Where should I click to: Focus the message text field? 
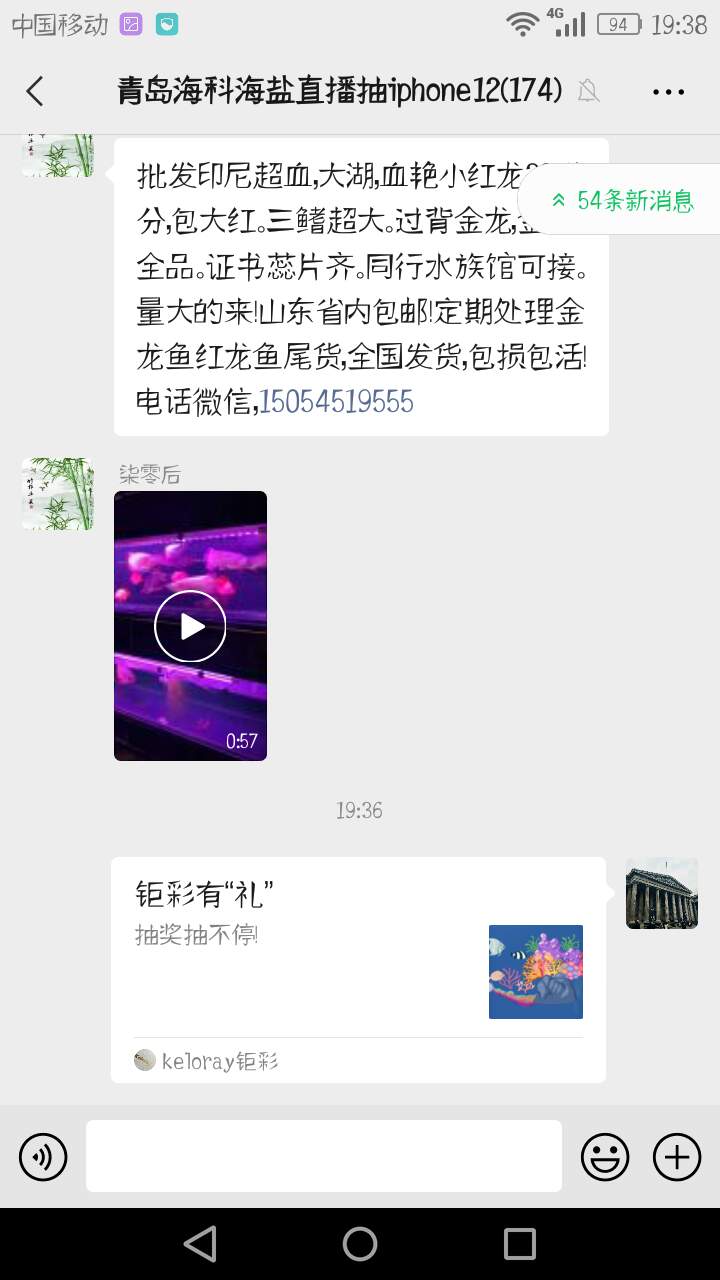tap(323, 1156)
